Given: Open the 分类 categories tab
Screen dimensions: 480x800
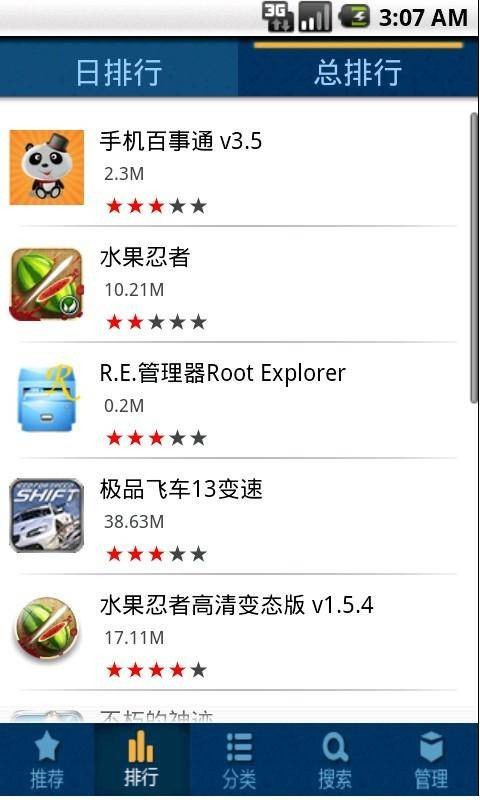Looking at the screenshot, I should pos(239,760).
